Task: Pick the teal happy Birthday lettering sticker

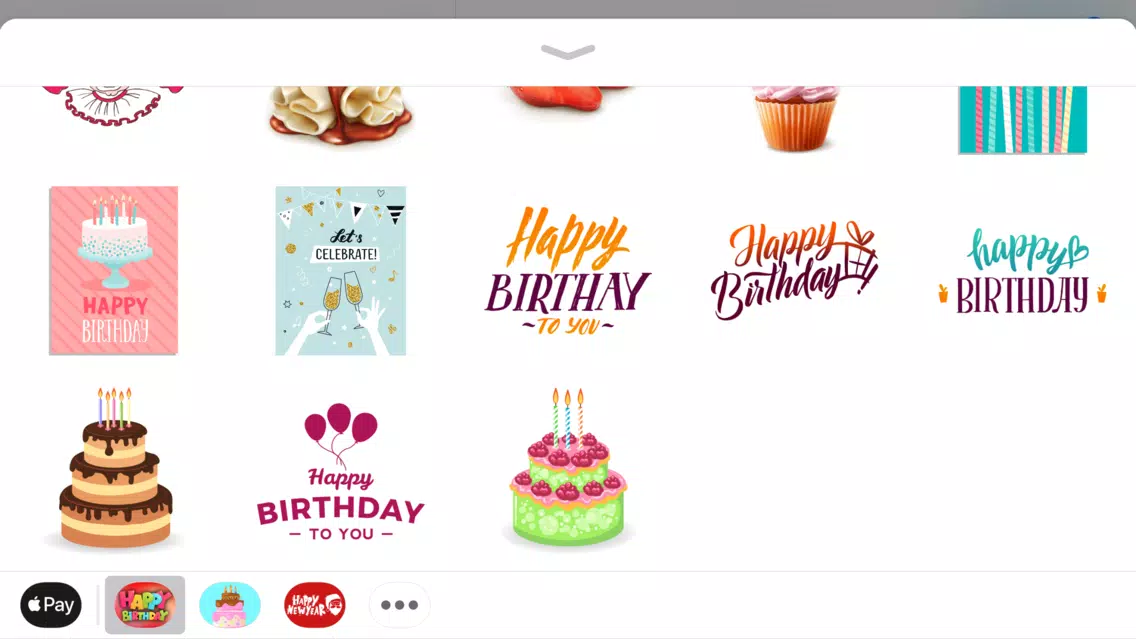Action: [x=1022, y=270]
